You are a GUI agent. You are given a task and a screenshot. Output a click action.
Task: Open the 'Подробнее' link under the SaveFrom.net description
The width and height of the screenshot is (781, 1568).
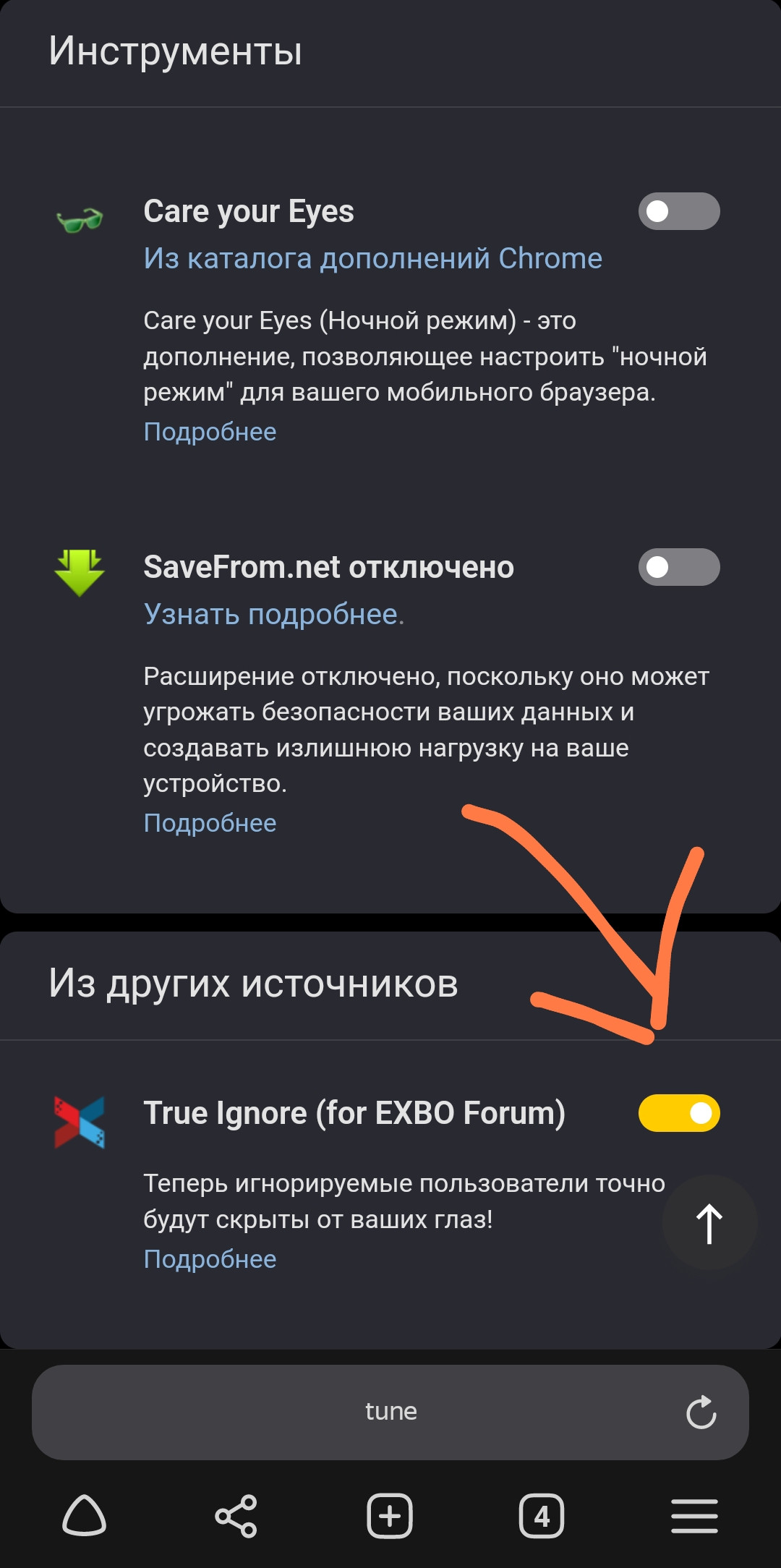[210, 823]
